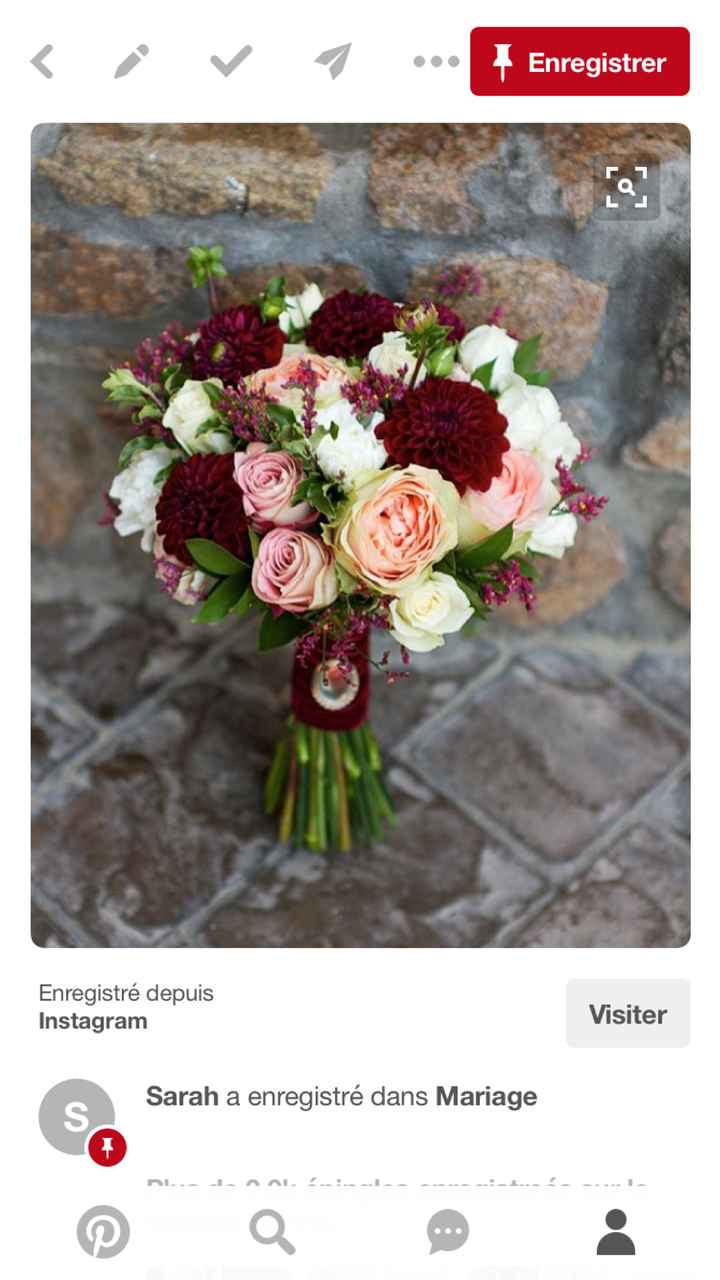Viewport: 720px width, 1280px height.
Task: Open the bouquet pin image
Action: [360, 560]
